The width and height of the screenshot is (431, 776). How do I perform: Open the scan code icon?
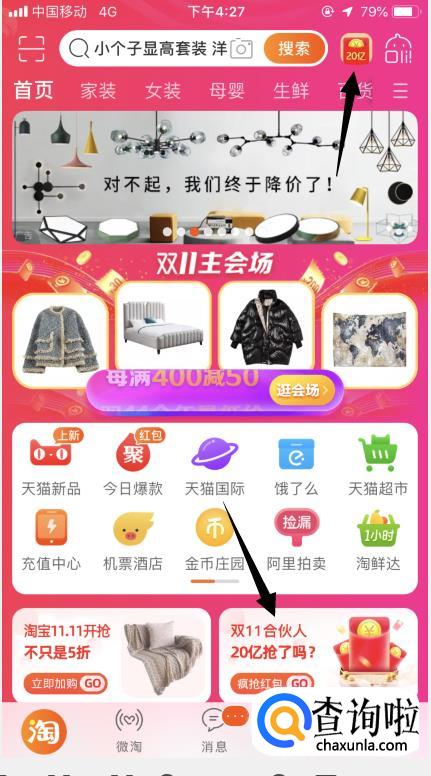pos(32,49)
